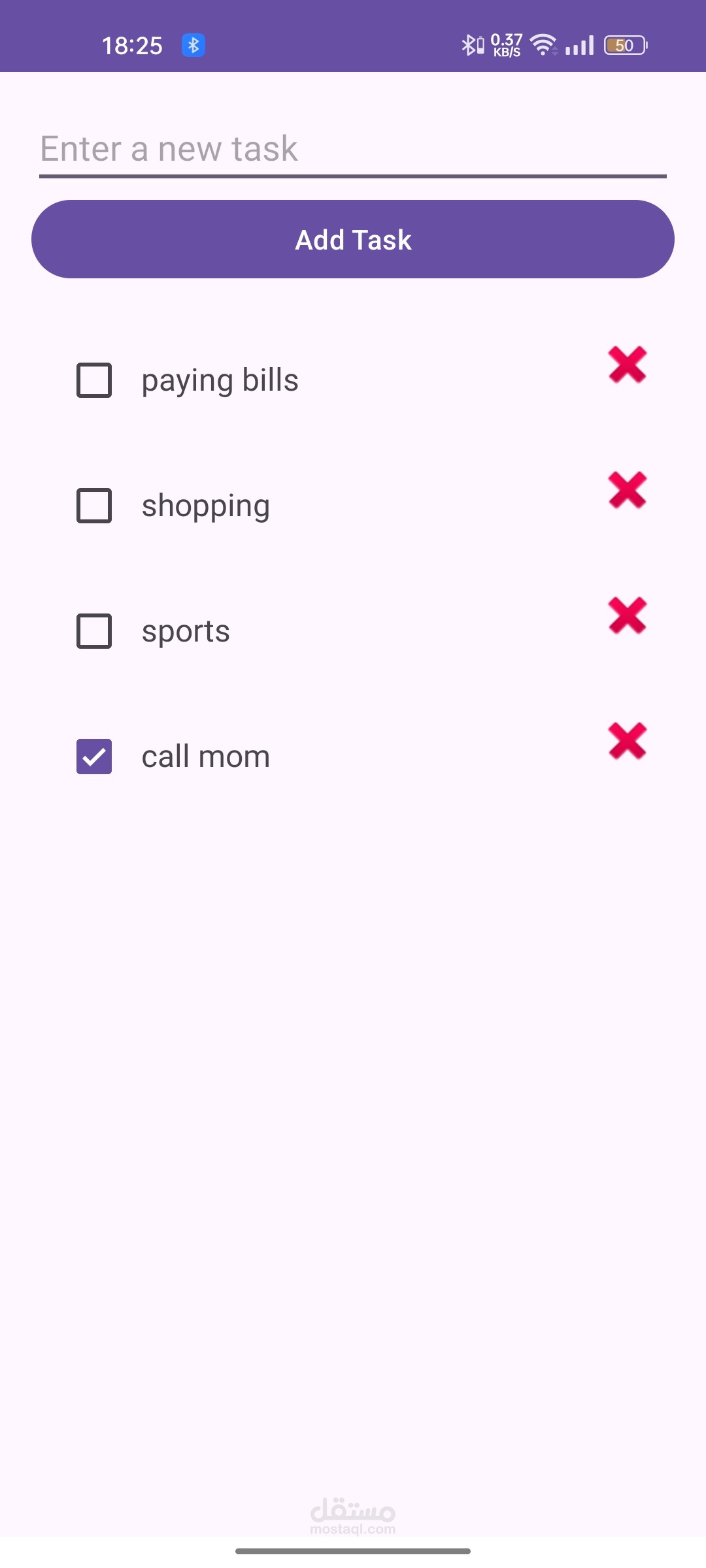Screen dimensions: 706x1568
Task: Click the 'Enter a new task' field
Action: coord(261,149)
